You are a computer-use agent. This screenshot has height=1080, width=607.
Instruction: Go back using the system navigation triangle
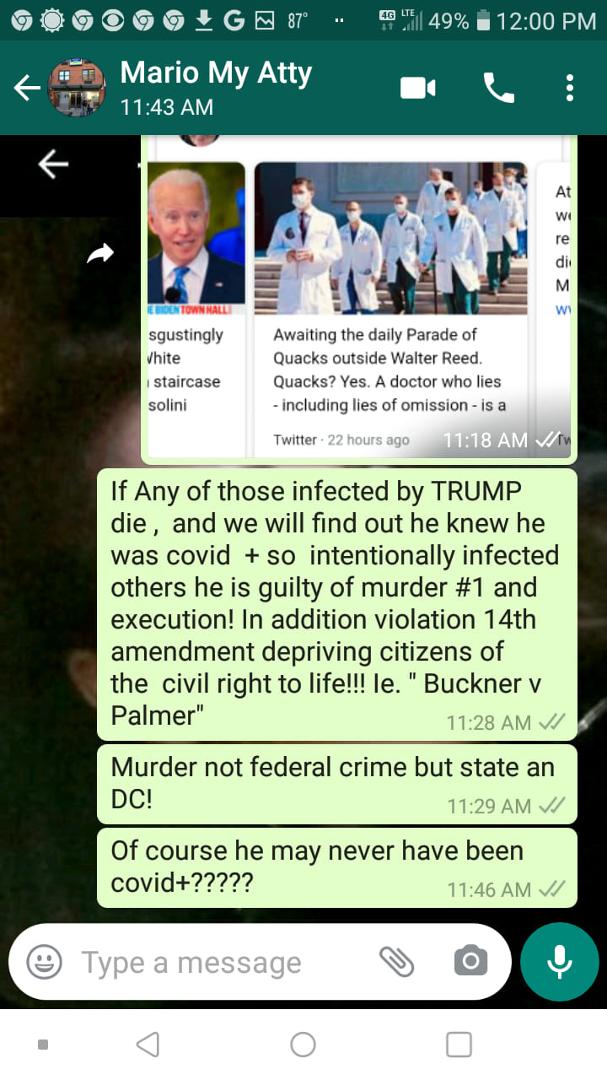pyautogui.click(x=148, y=1044)
